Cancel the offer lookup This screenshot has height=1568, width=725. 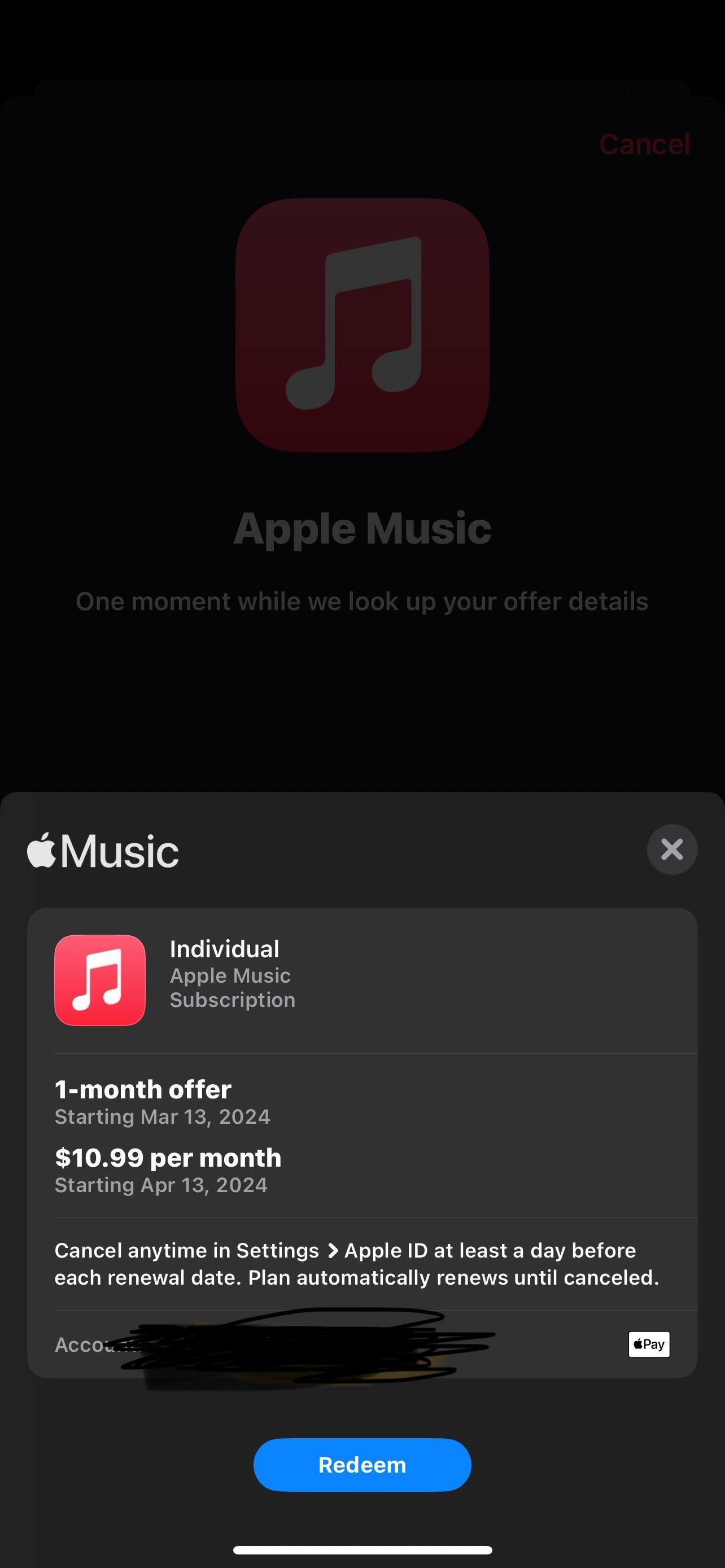[644, 144]
